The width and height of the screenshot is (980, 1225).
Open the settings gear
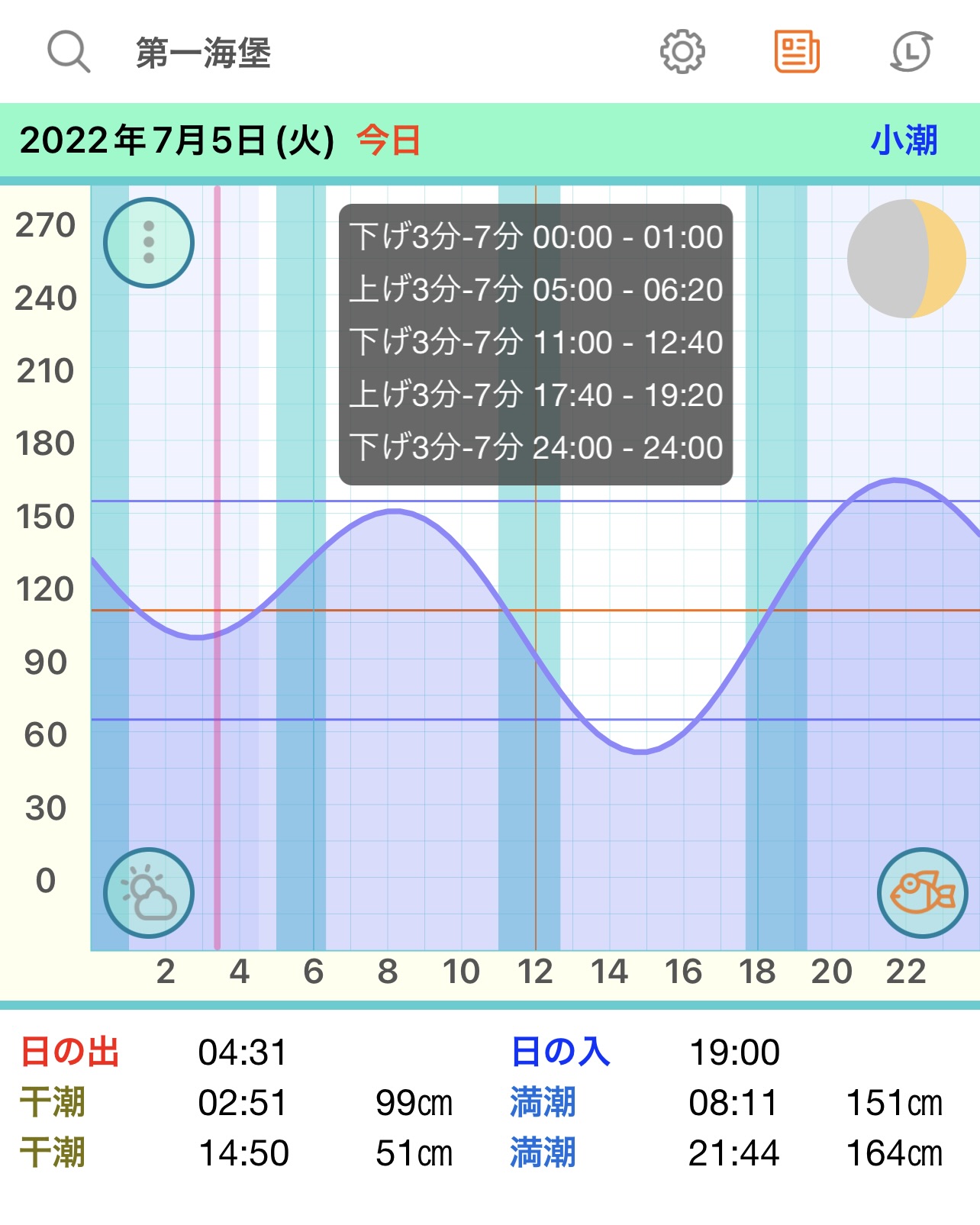(682, 52)
